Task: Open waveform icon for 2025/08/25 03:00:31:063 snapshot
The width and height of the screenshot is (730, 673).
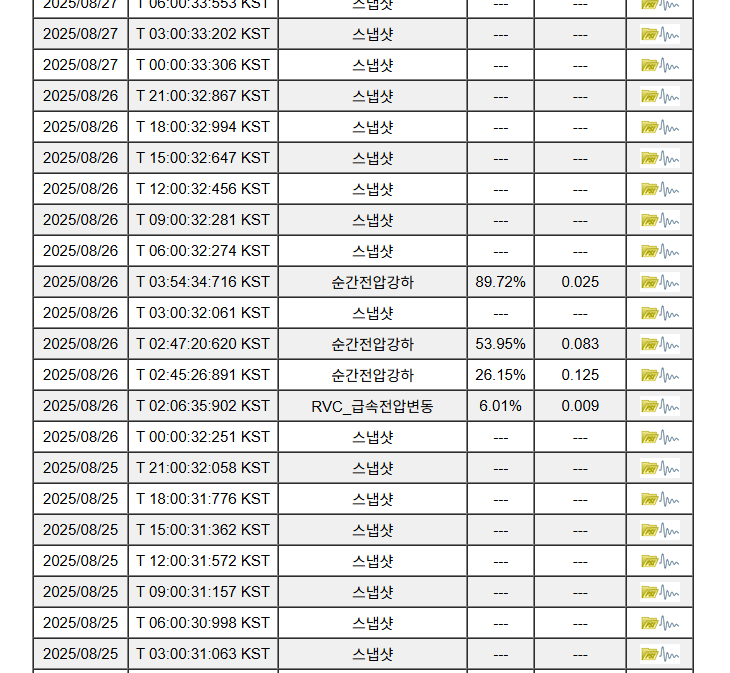Action: (659, 654)
